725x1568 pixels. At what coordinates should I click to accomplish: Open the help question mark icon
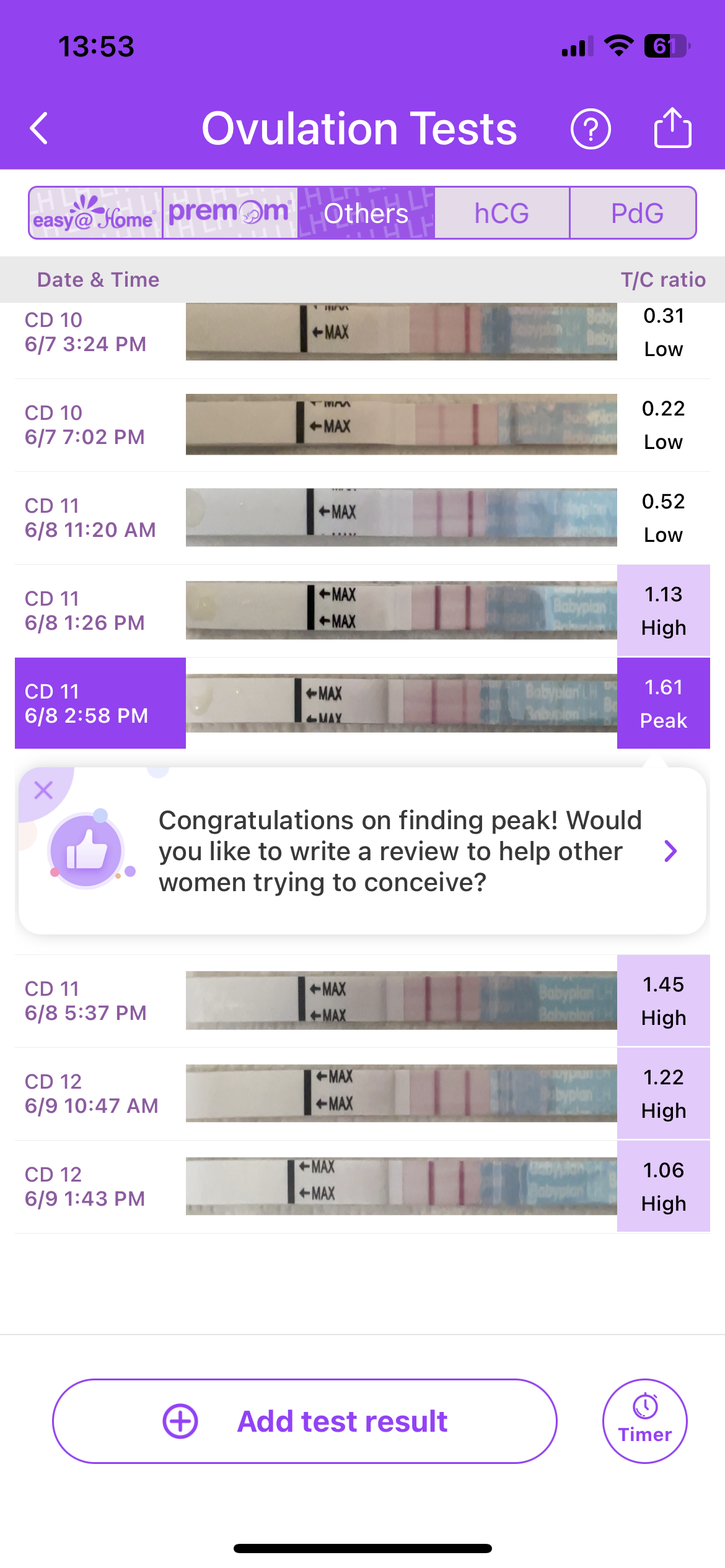tap(590, 129)
